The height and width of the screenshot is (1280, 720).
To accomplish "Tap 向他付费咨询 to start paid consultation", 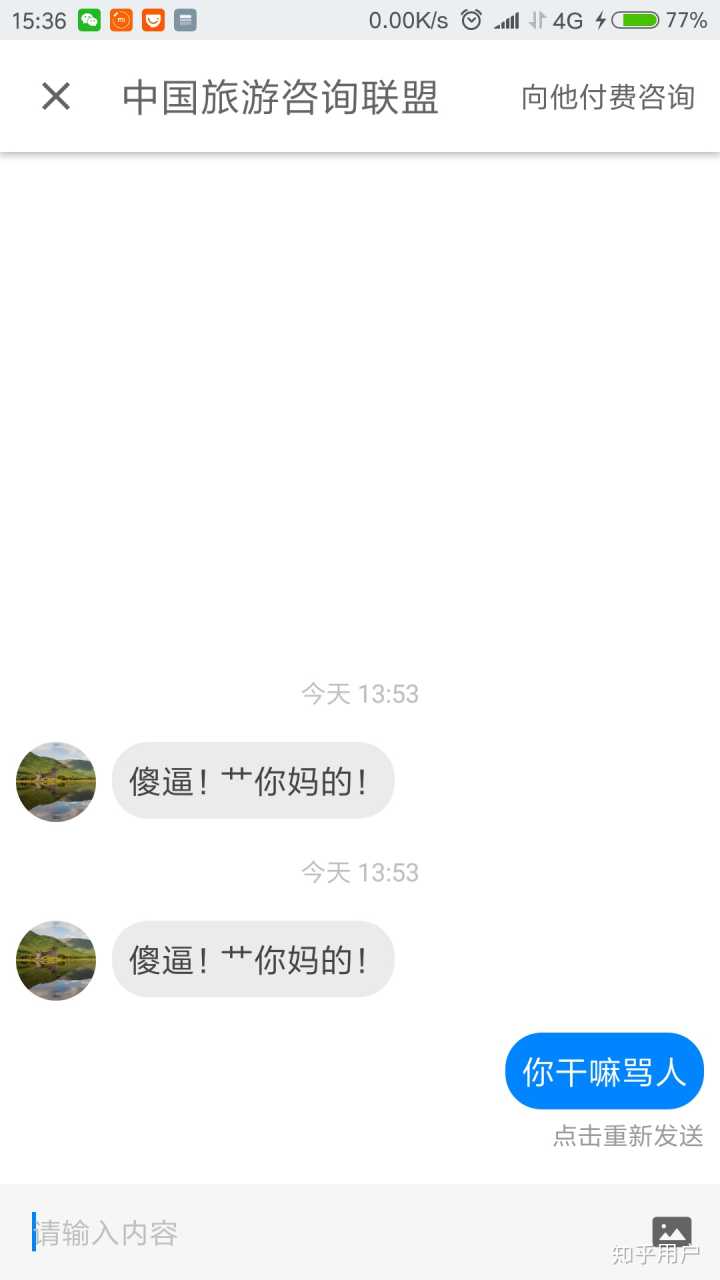I will coord(607,97).
